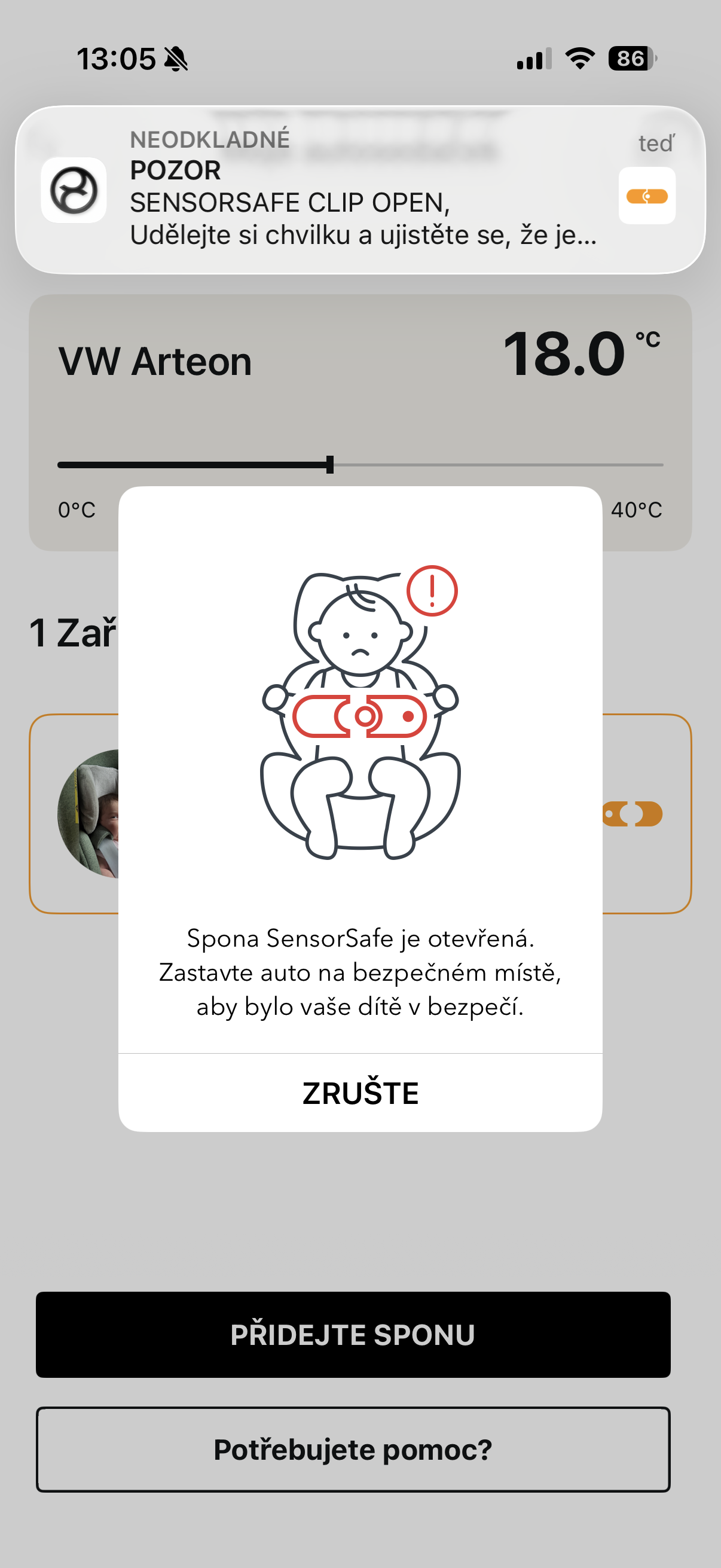
Task: Tap the PŘIDEJTE SPONU button
Action: (x=353, y=1334)
